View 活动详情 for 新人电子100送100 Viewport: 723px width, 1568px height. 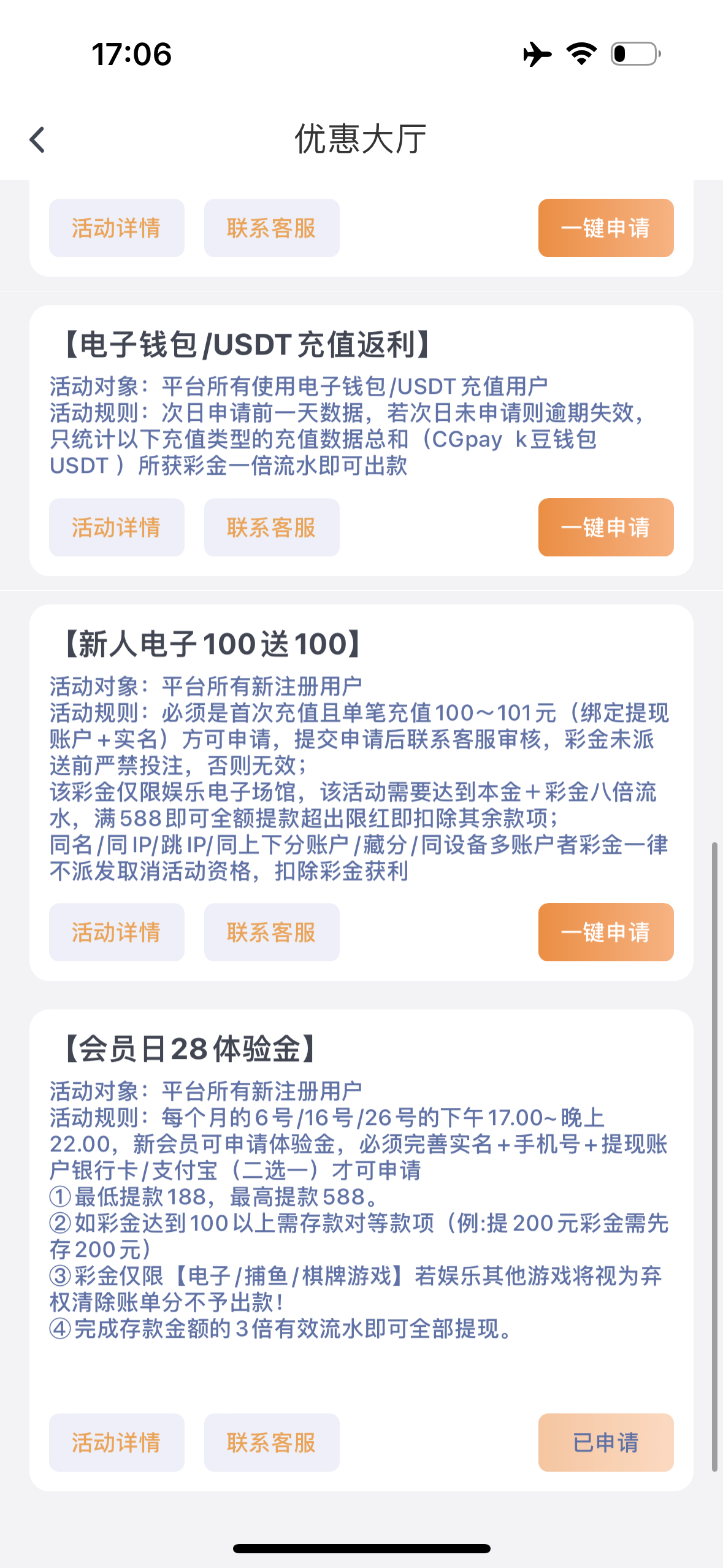[117, 932]
